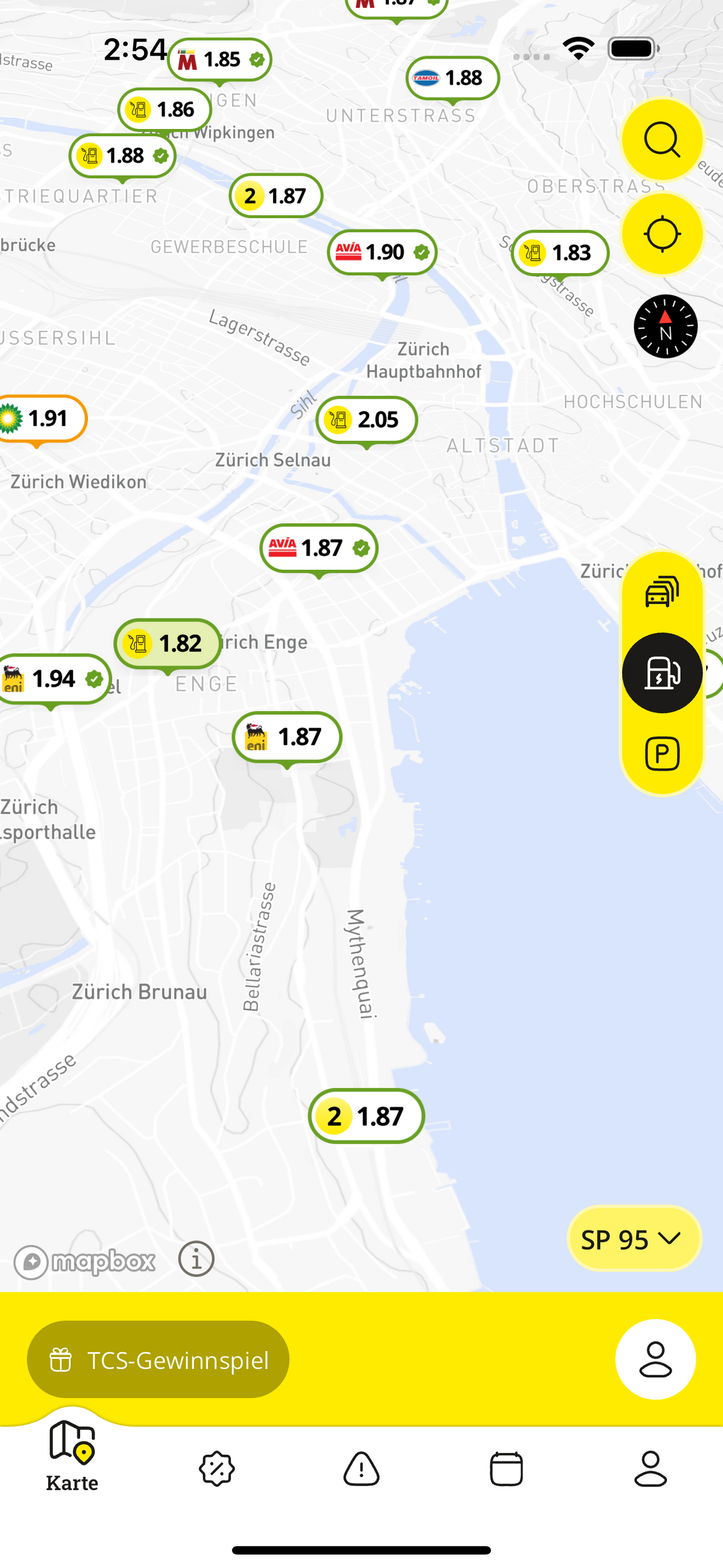Reset map orientation with the compass
Viewport: 723px width, 1568px height.
click(665, 326)
